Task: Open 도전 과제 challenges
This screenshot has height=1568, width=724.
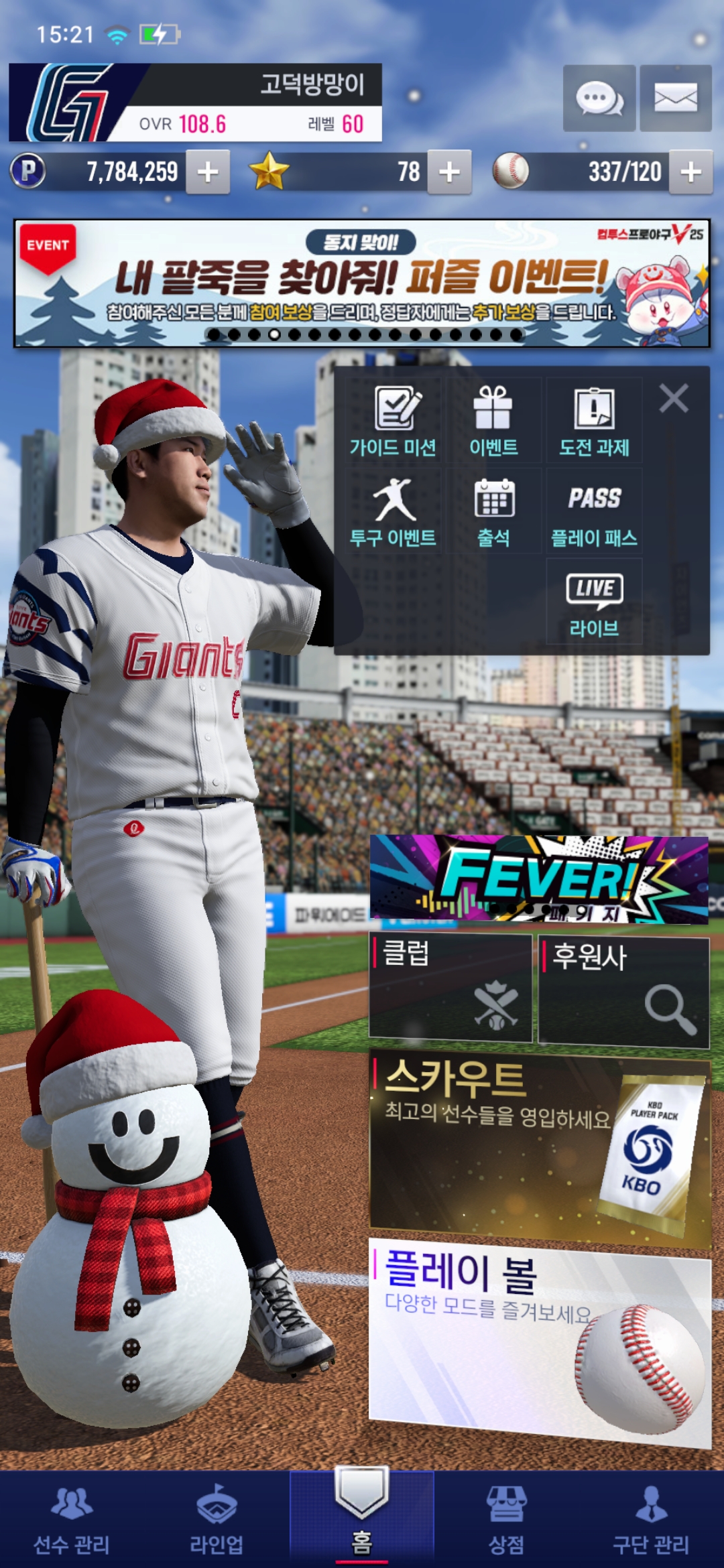Action: 594,420
